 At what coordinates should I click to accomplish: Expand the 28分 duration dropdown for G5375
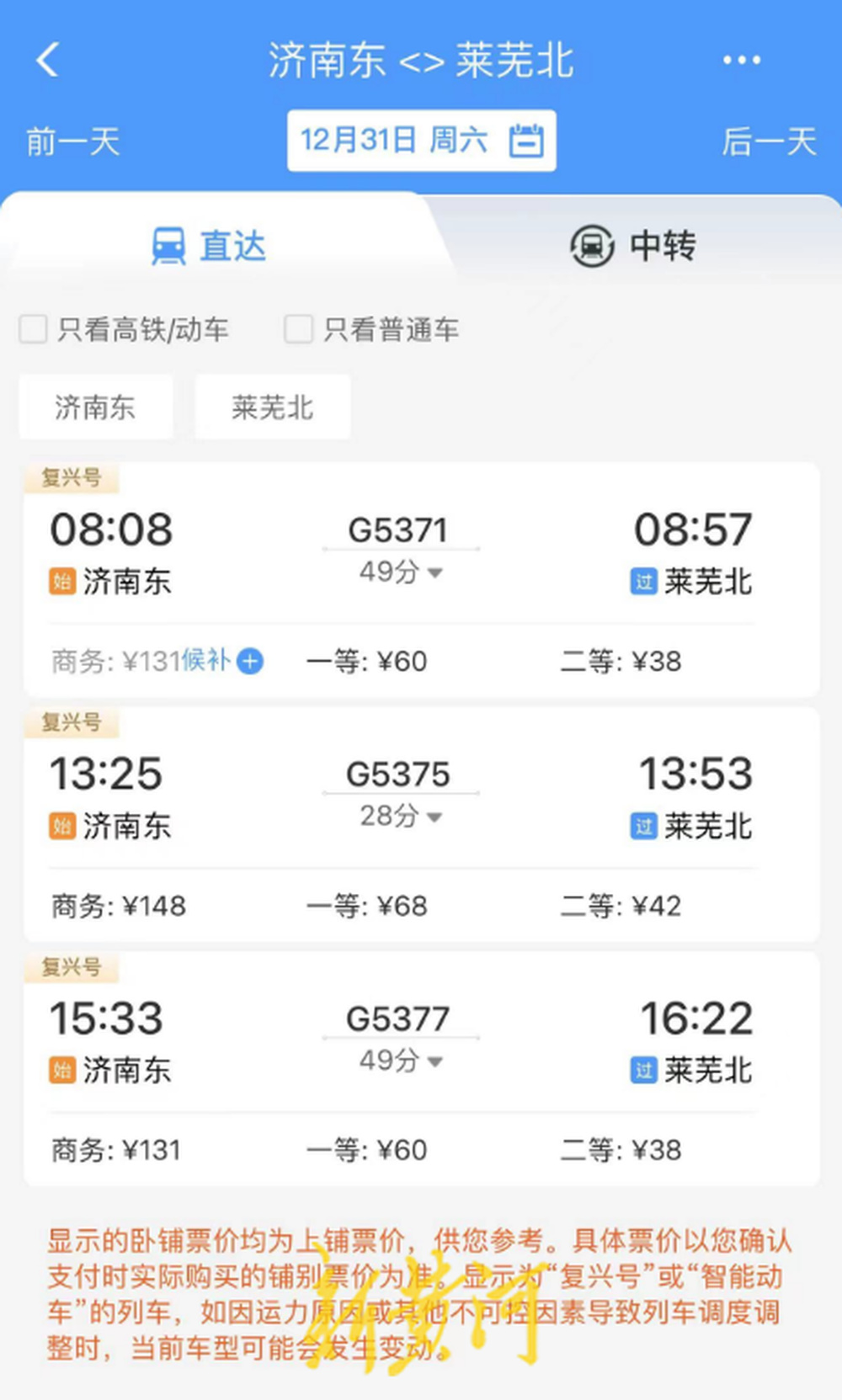point(402,816)
